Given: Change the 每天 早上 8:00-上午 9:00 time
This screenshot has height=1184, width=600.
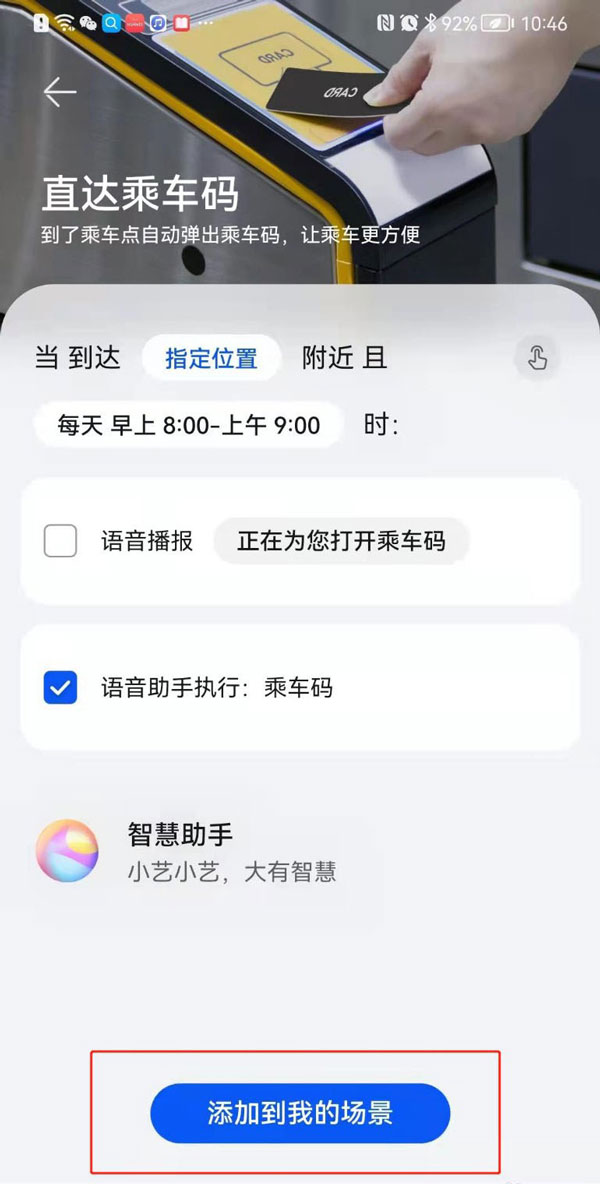Looking at the screenshot, I should pyautogui.click(x=189, y=425).
